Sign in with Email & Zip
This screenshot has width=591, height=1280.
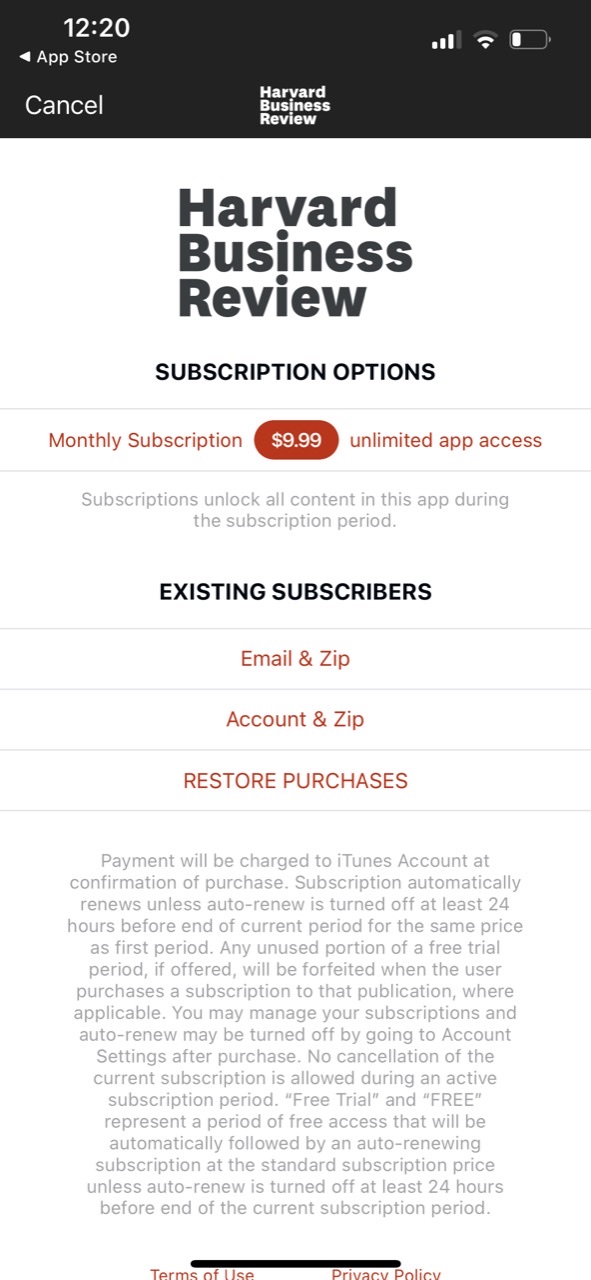point(295,659)
